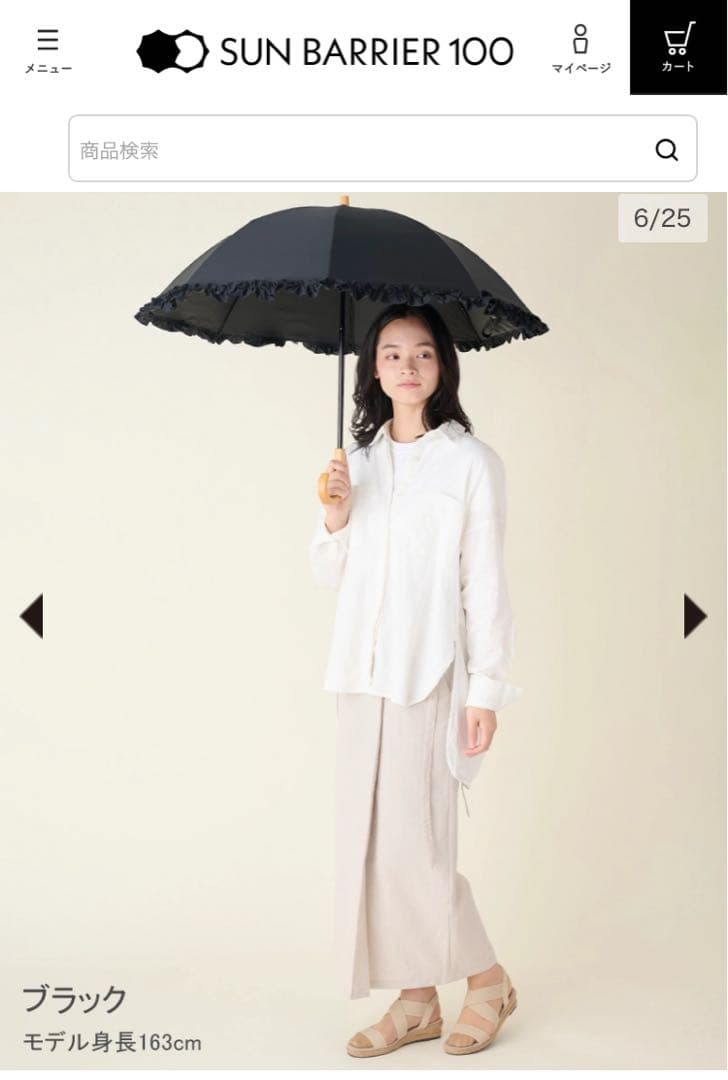Image resolution: width=728 pixels, height=1080 pixels.
Task: Show the previous product image
Action: point(31,615)
